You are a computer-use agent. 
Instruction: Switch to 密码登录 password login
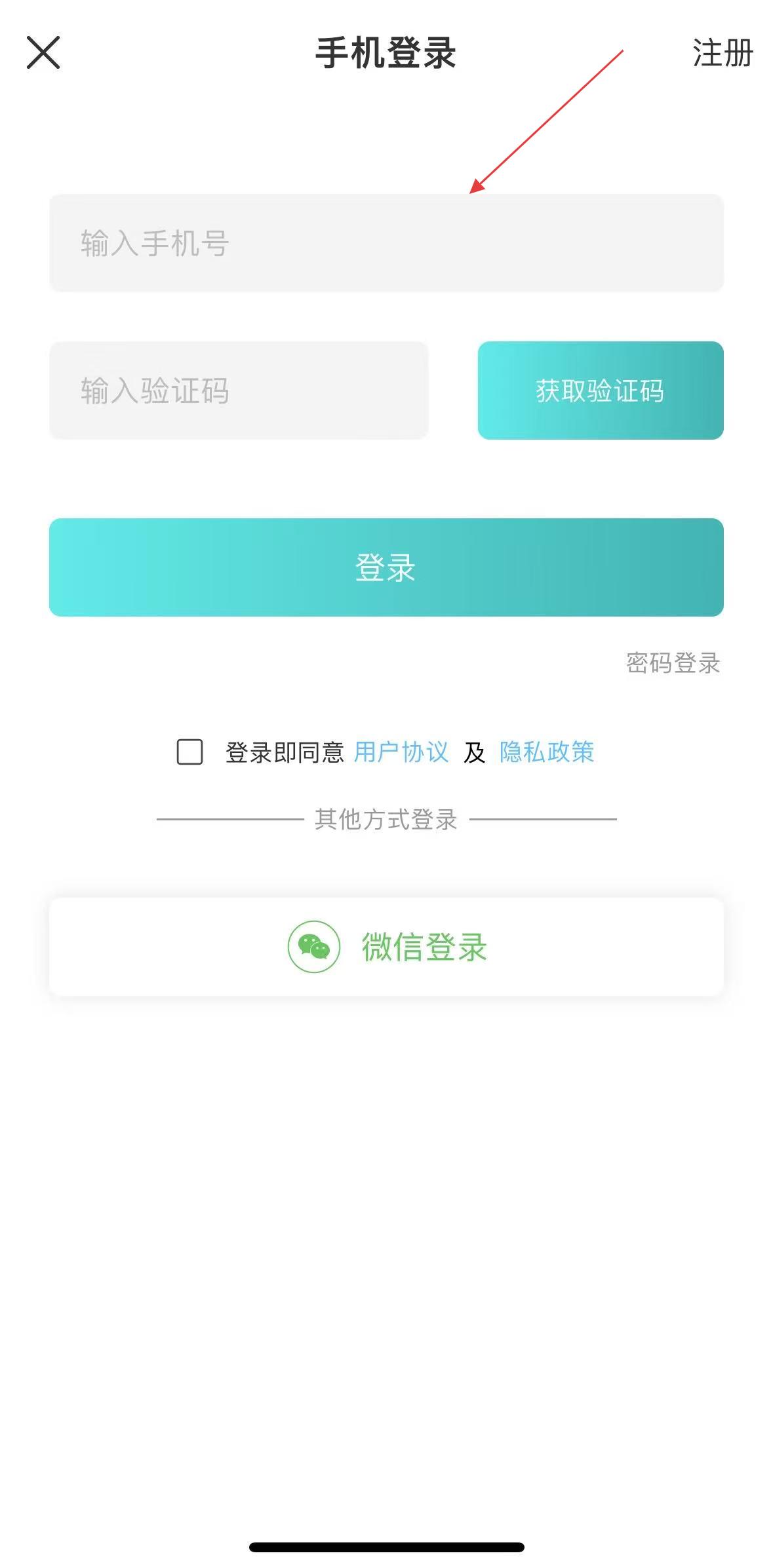(x=673, y=663)
